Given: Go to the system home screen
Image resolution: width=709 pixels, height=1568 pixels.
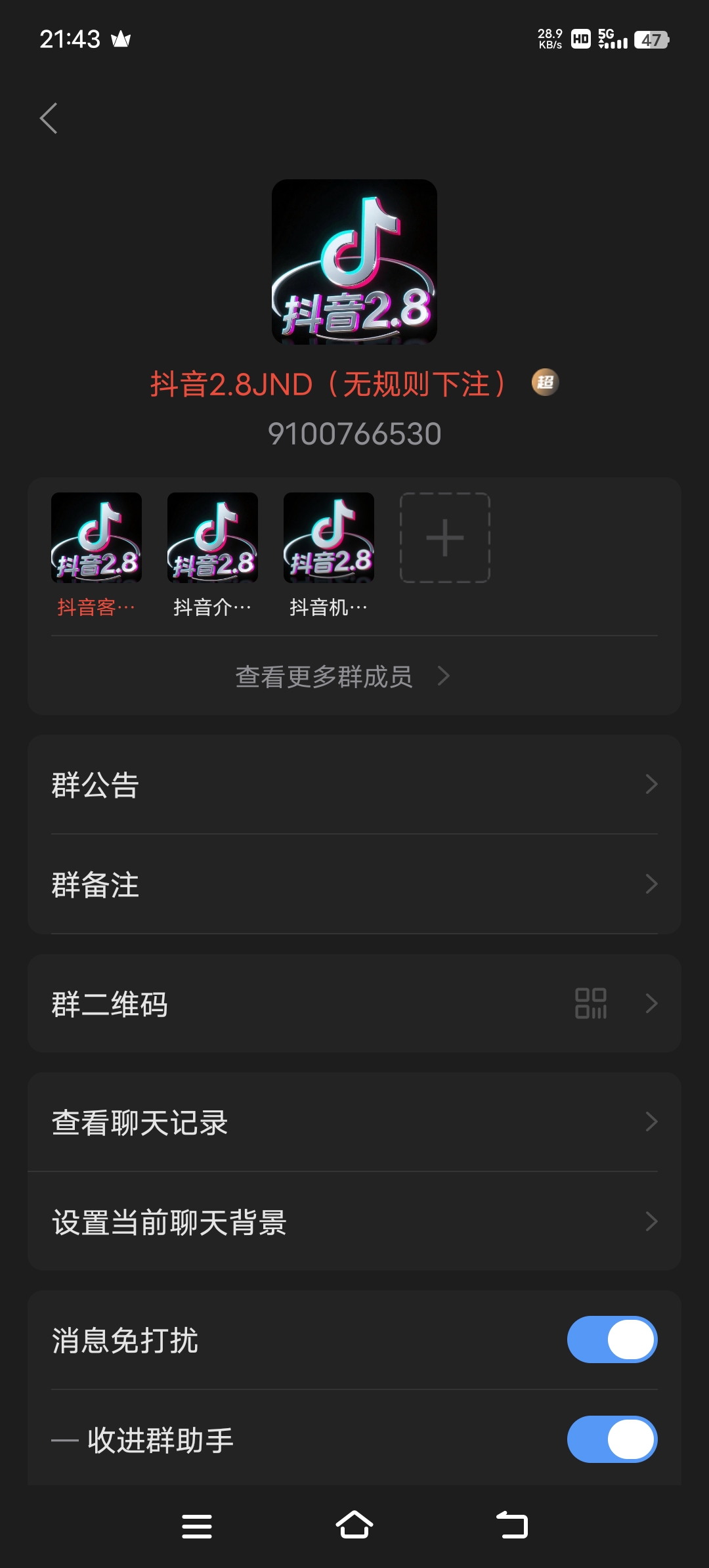Looking at the screenshot, I should (354, 1526).
